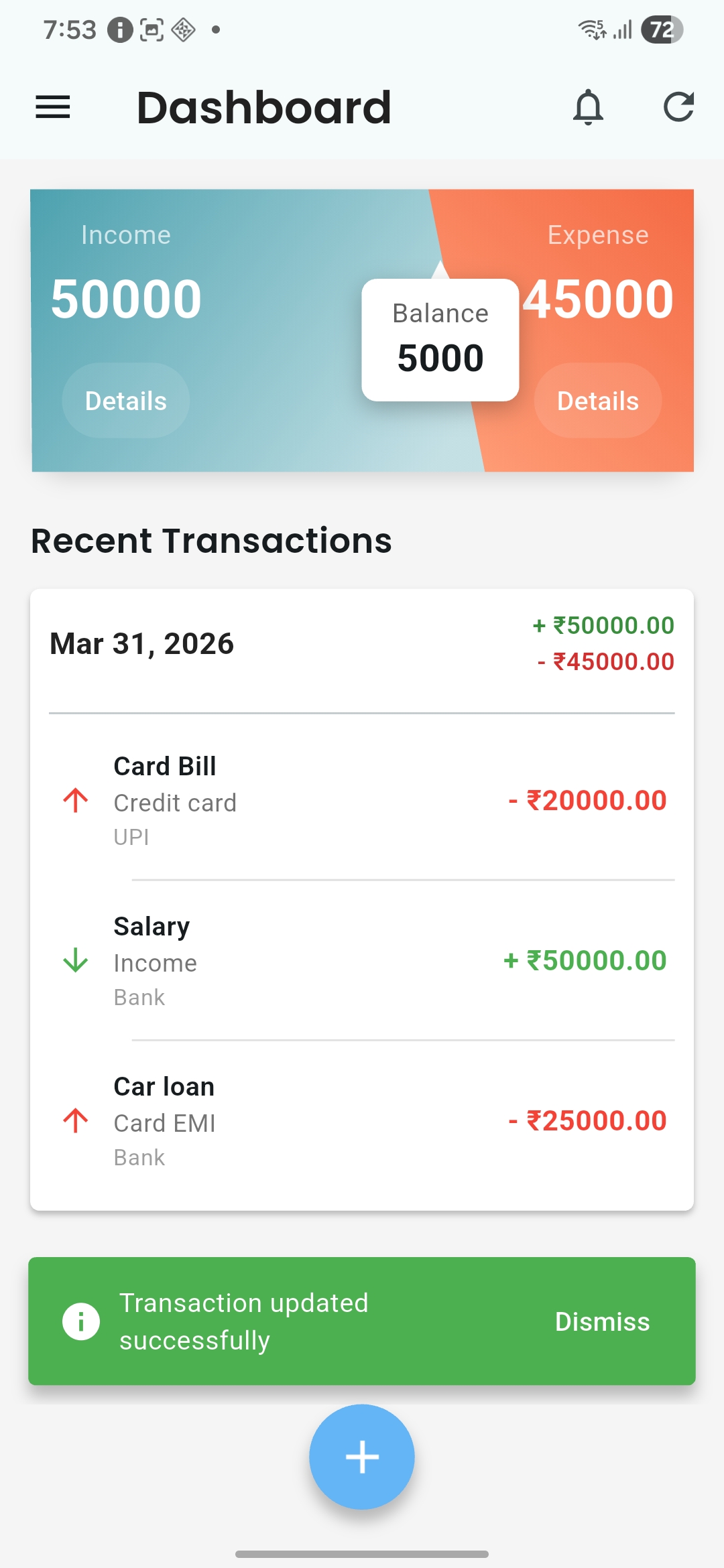
Task: Tap the red upward arrow beside Card Bill
Action: click(76, 800)
